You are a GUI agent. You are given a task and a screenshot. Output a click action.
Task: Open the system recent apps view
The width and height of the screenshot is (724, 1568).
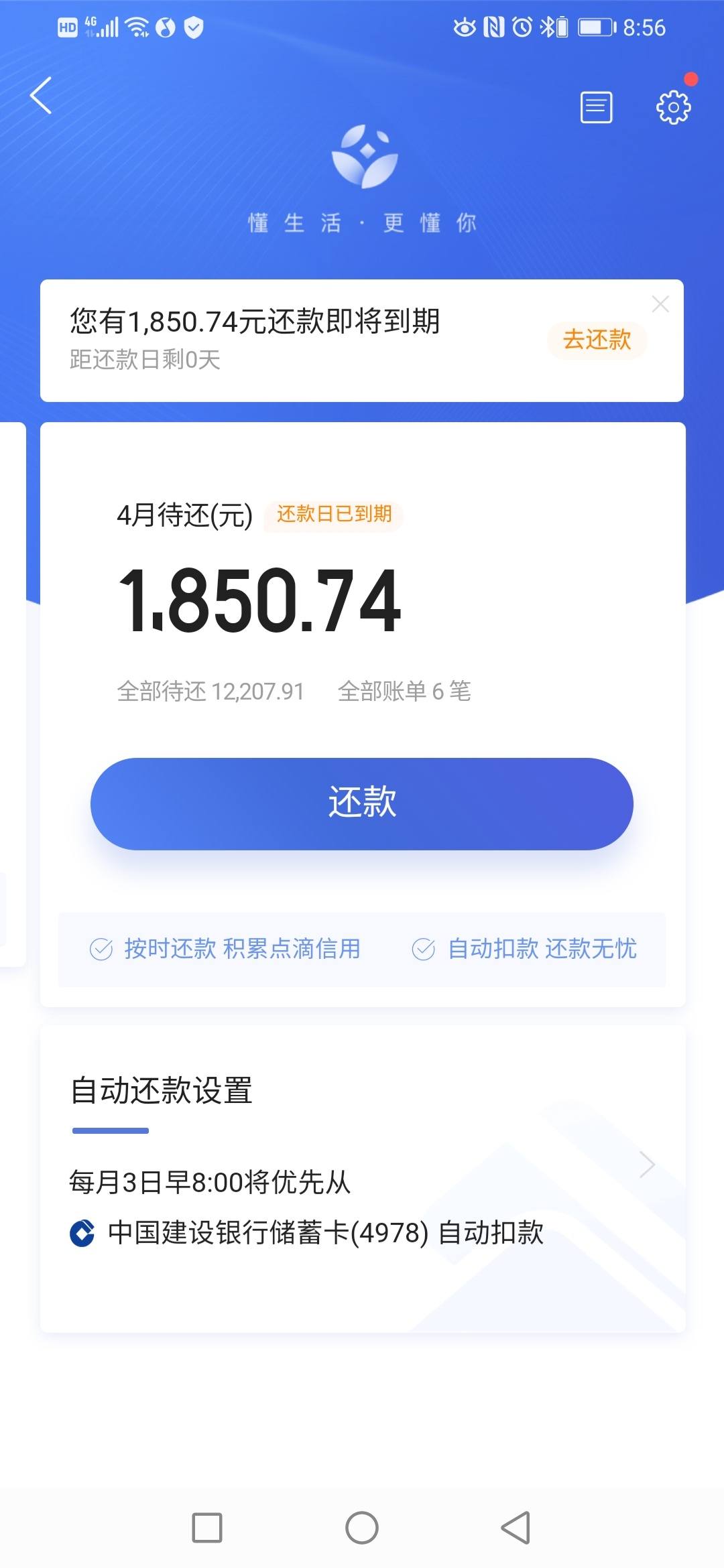pyautogui.click(x=207, y=1528)
